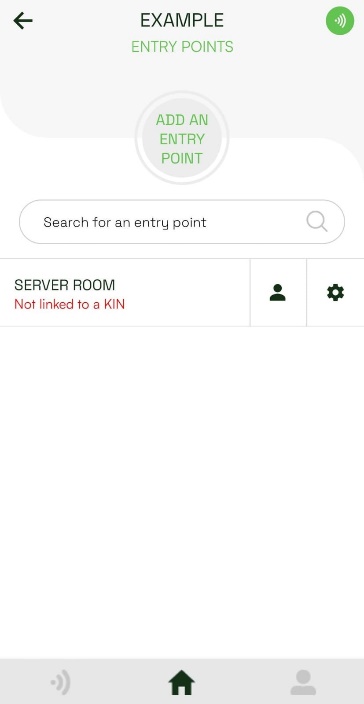The width and height of the screenshot is (364, 704).
Task: Add an entry point
Action: pos(182,139)
